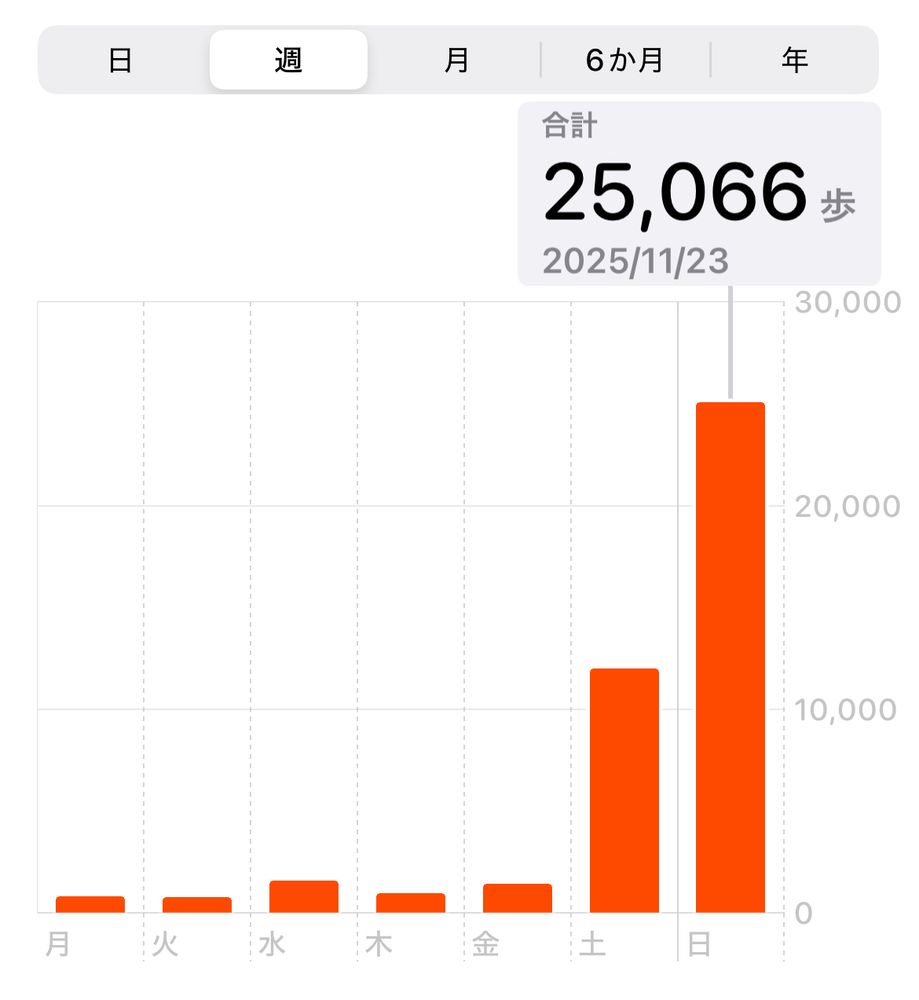Switch to the 日 (day) view
Viewport: 919px width, 1000px height.
pos(120,60)
